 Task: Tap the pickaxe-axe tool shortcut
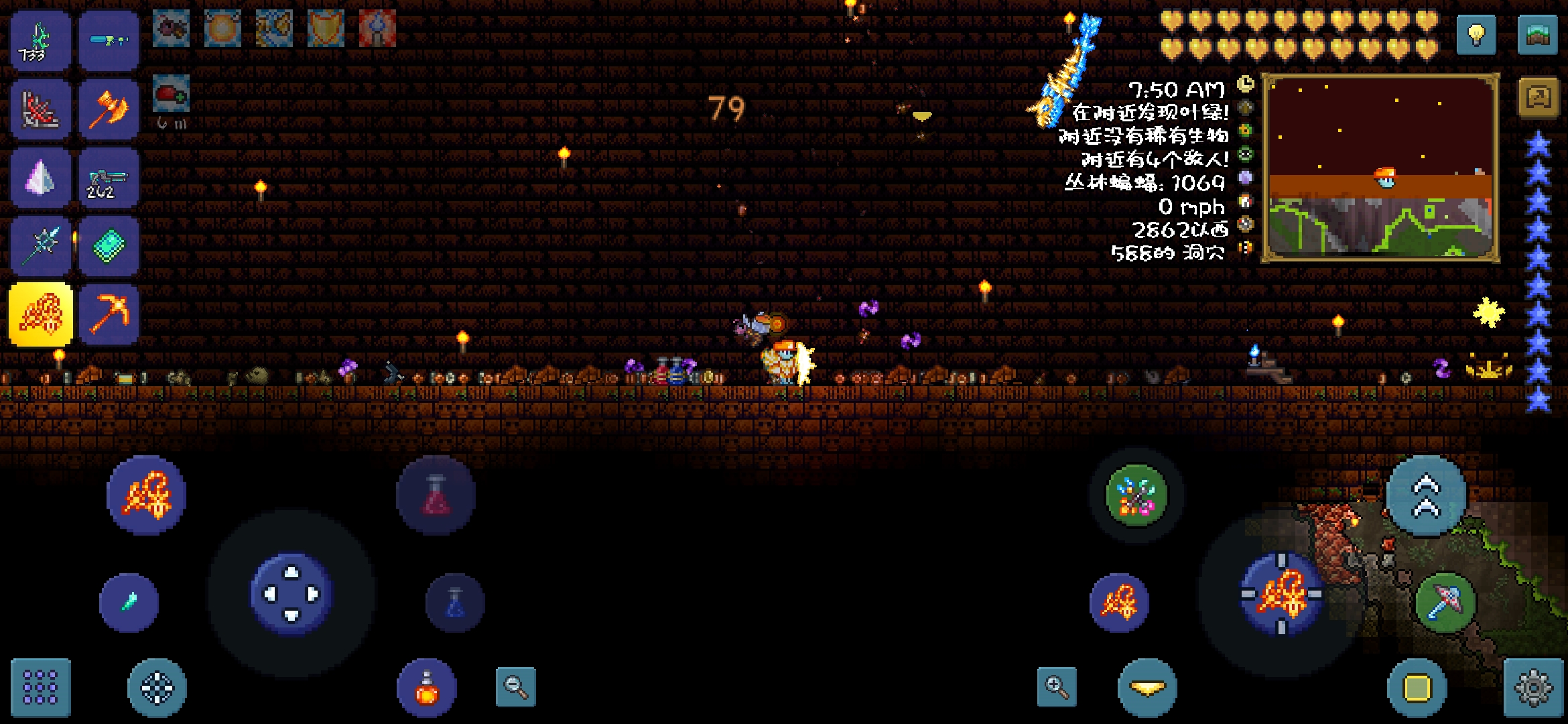point(1445,602)
